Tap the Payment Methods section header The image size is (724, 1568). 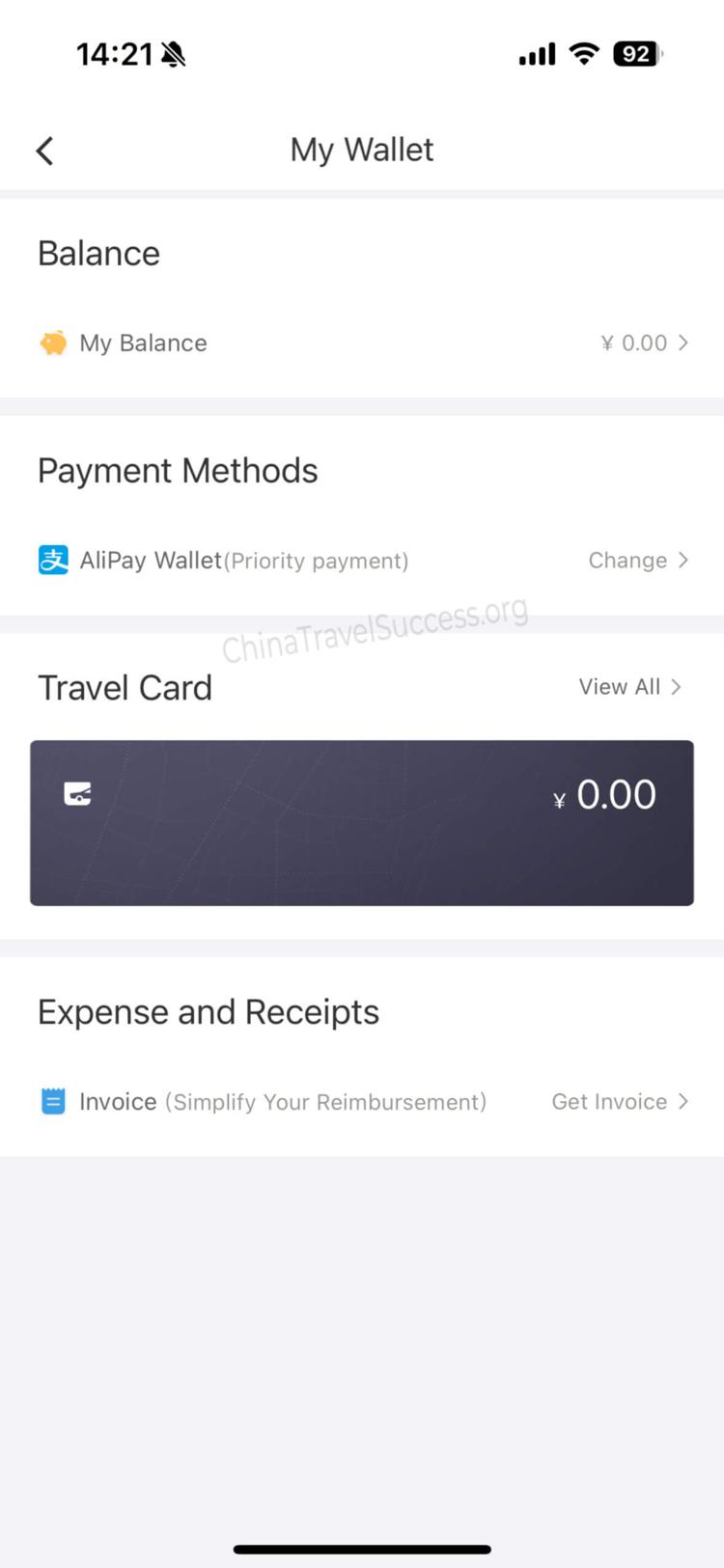178,471
